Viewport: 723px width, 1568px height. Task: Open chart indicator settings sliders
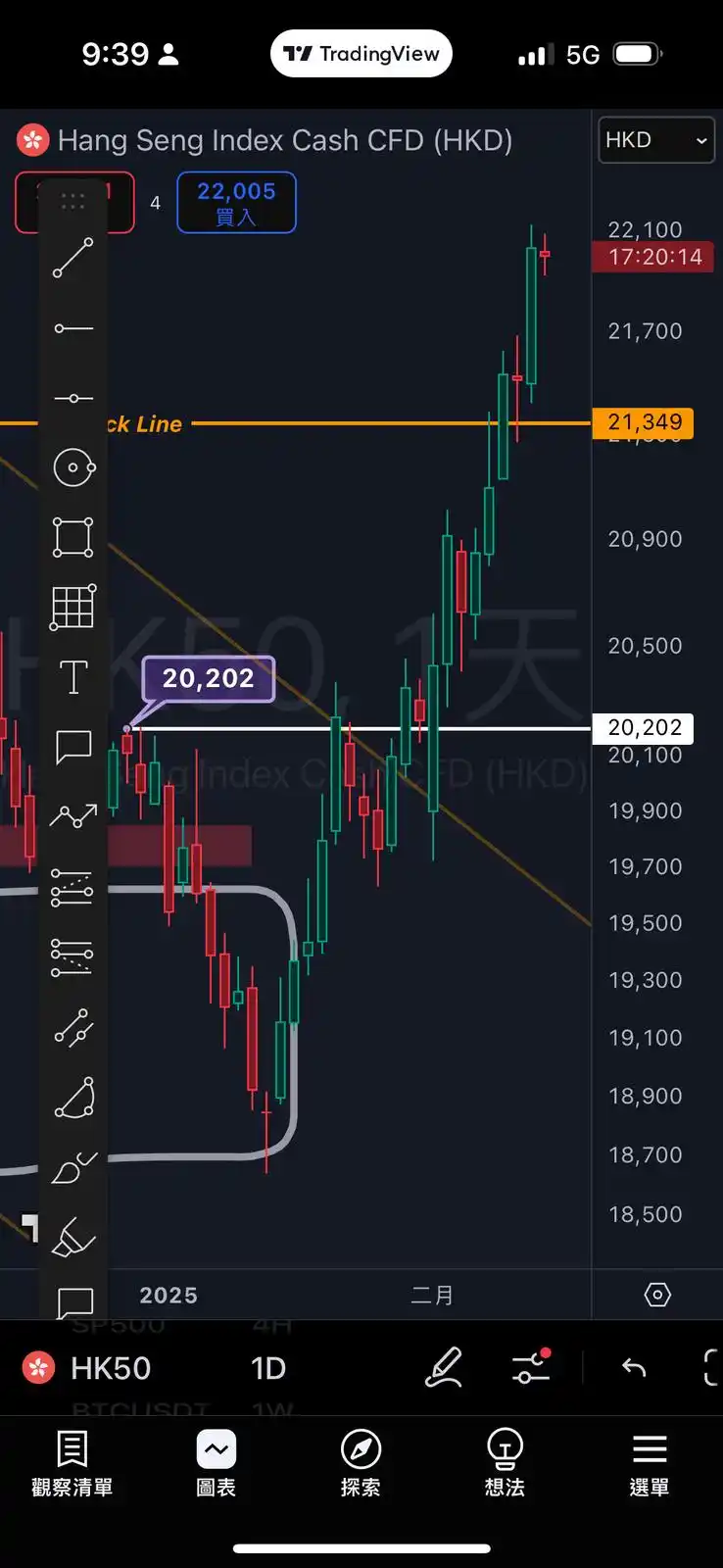(x=531, y=1367)
